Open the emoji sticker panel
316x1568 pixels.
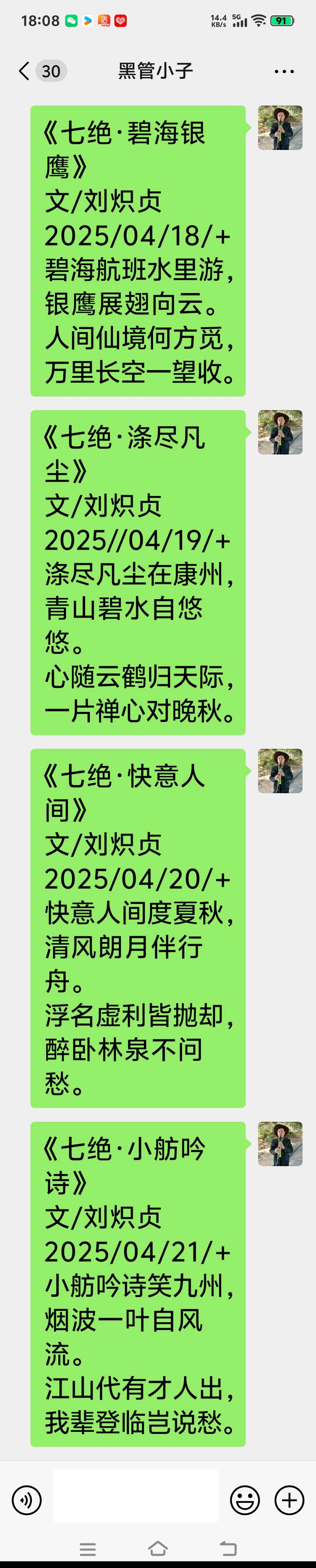245,1500
